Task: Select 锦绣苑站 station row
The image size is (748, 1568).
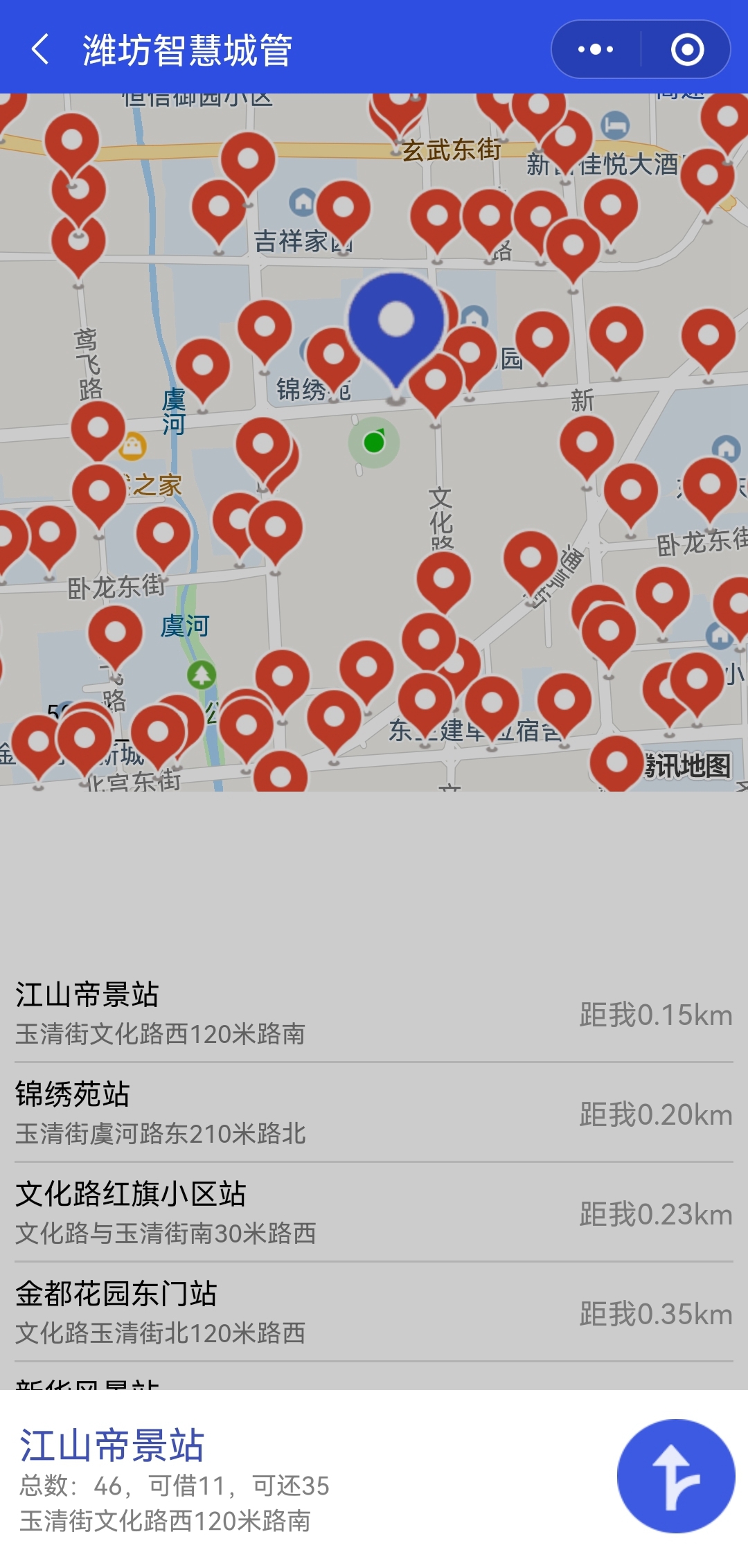Action: pyautogui.click(x=374, y=1113)
